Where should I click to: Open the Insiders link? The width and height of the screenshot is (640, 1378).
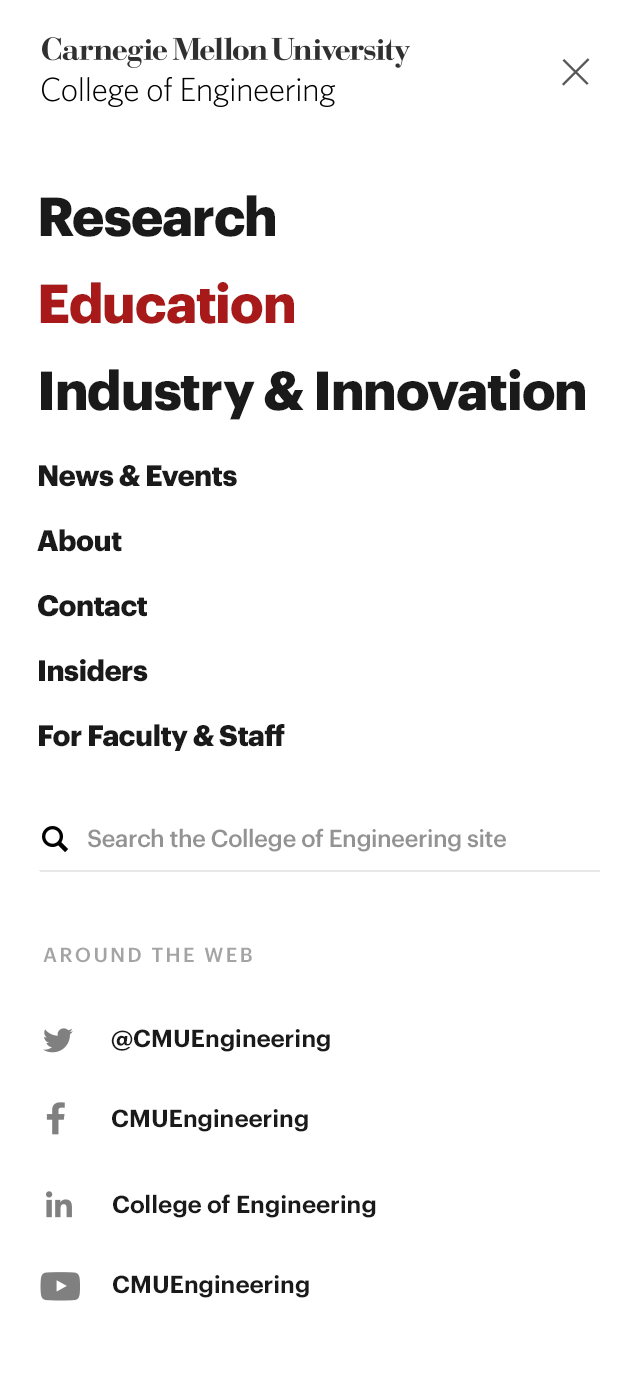pyautogui.click(x=92, y=671)
